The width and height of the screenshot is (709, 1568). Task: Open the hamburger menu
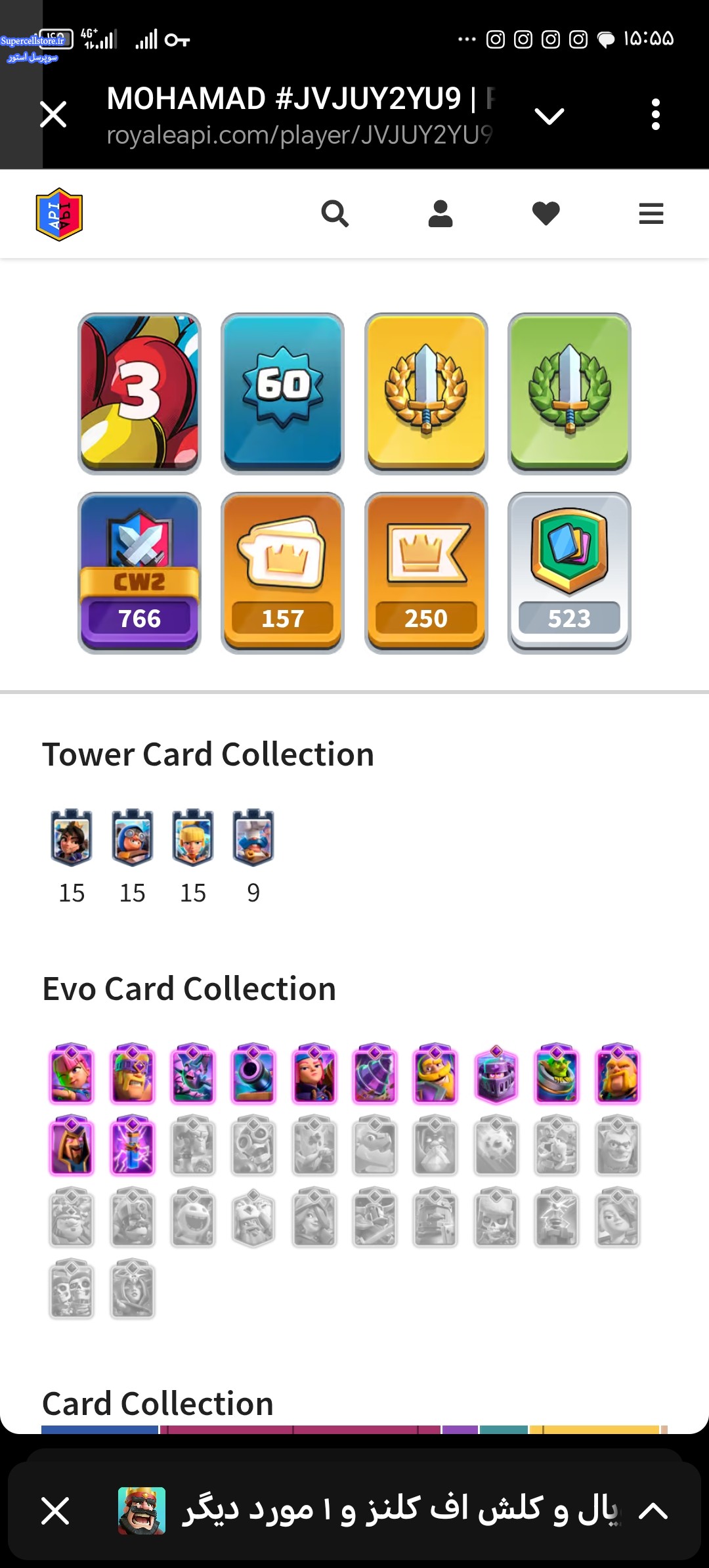[651, 213]
